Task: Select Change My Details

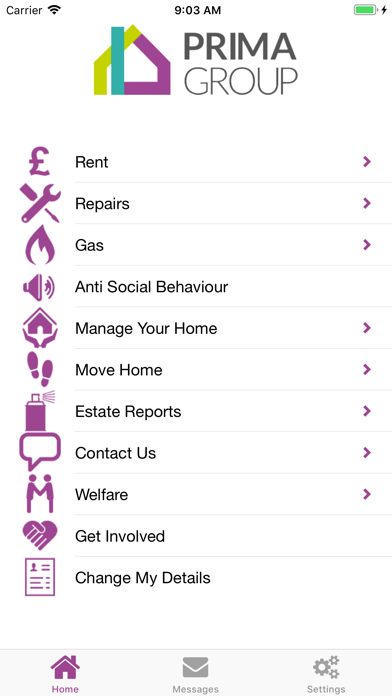Action: 196,578
